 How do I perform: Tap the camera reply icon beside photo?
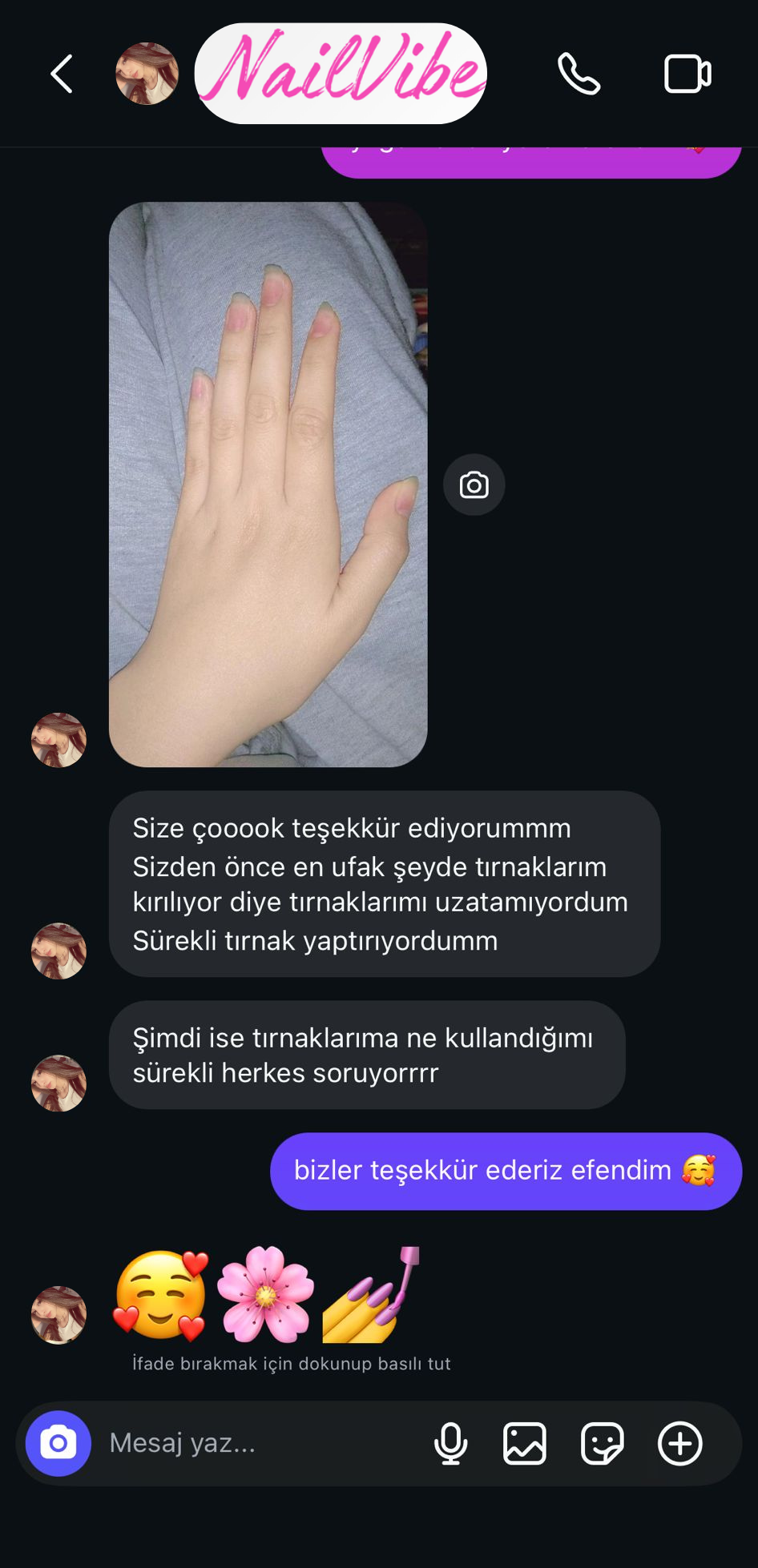[474, 484]
